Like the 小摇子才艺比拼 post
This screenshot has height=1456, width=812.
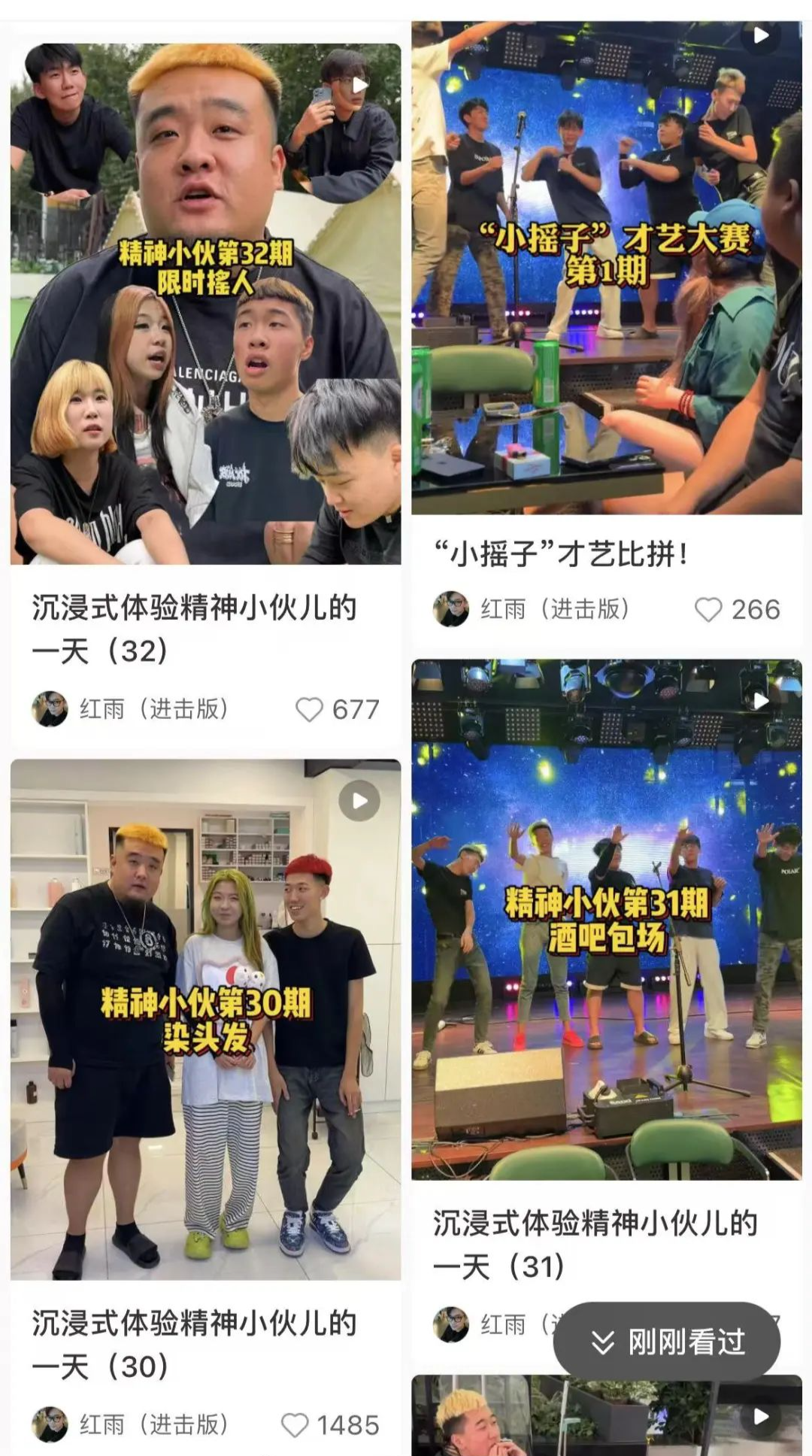(x=708, y=610)
